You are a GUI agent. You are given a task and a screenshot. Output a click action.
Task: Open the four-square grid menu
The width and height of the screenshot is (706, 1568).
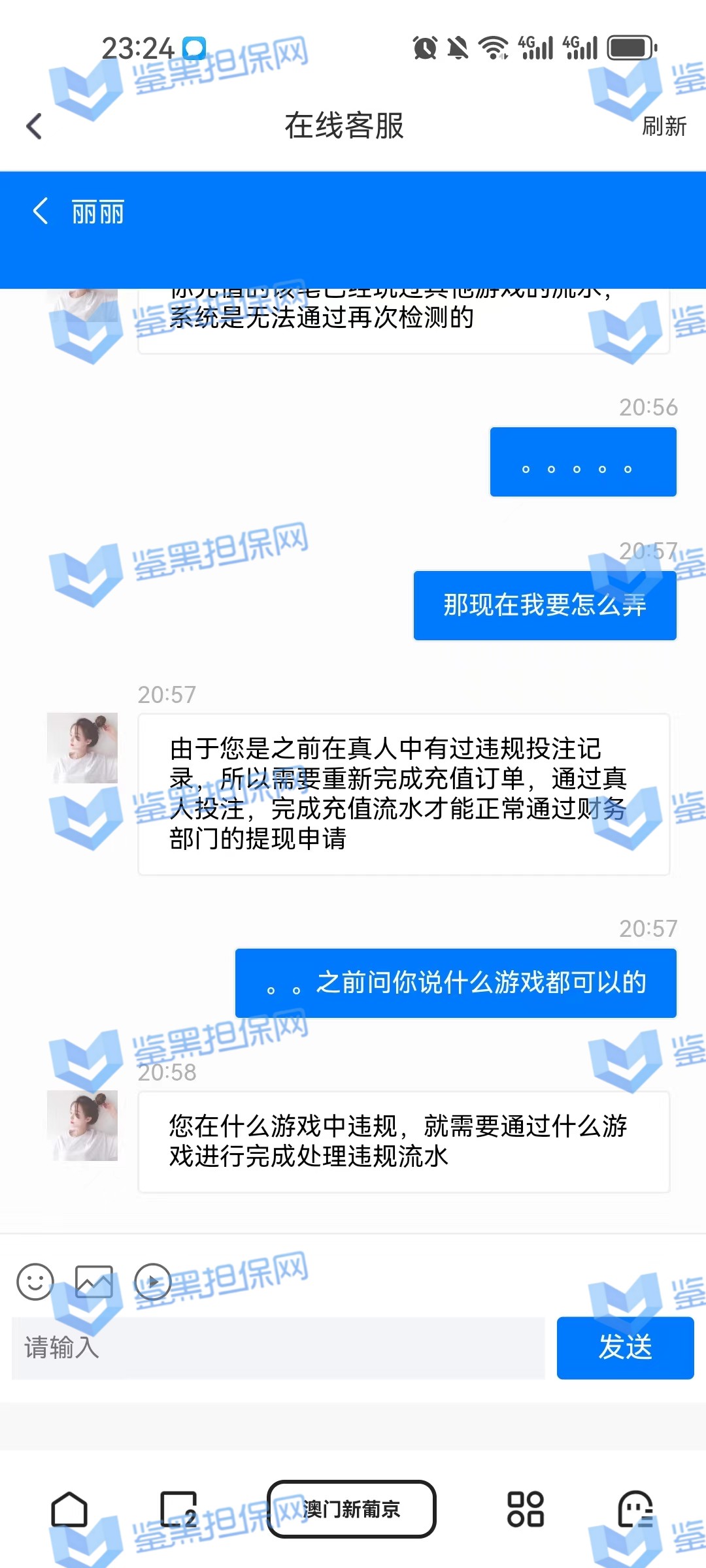(526, 1509)
